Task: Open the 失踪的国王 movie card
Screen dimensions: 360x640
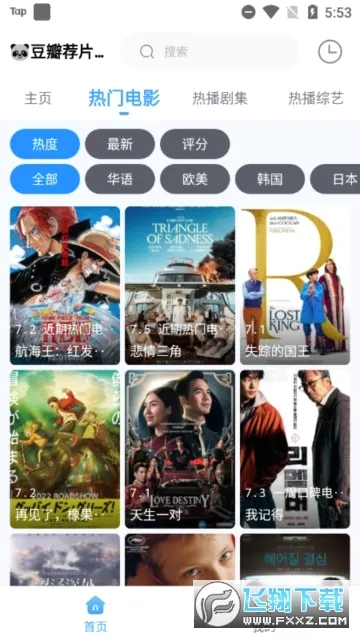Action: (295, 285)
